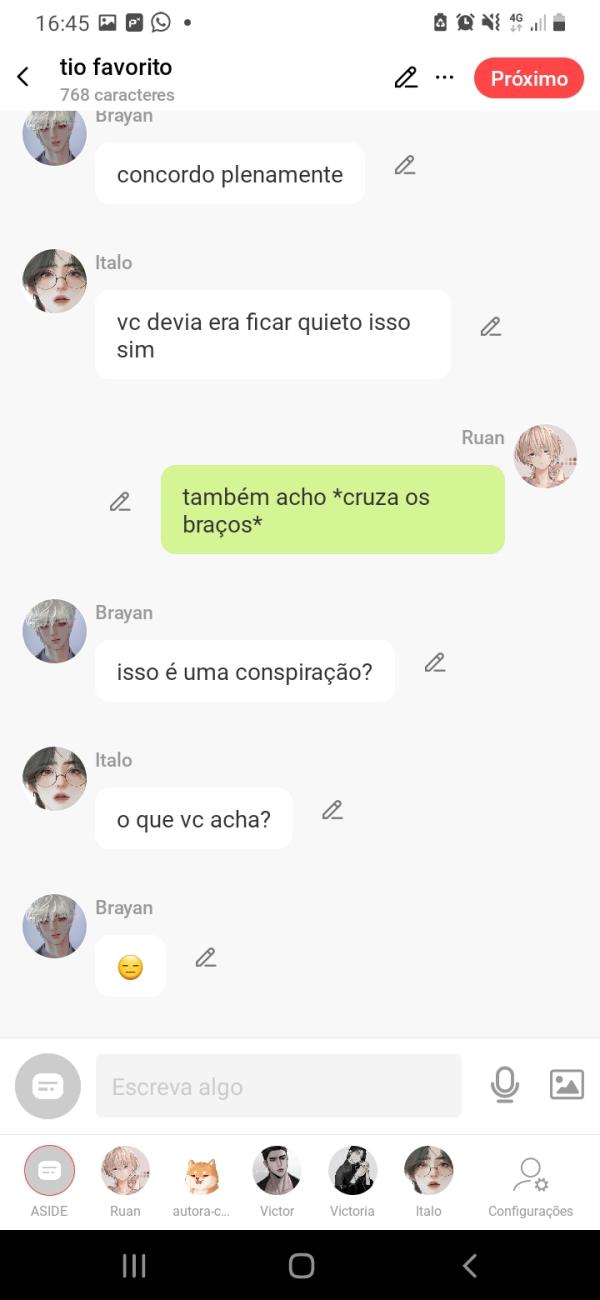600x1300 pixels.
Task: Edit the message 'vc devia era ficar quieto'
Action: pyautogui.click(x=490, y=327)
